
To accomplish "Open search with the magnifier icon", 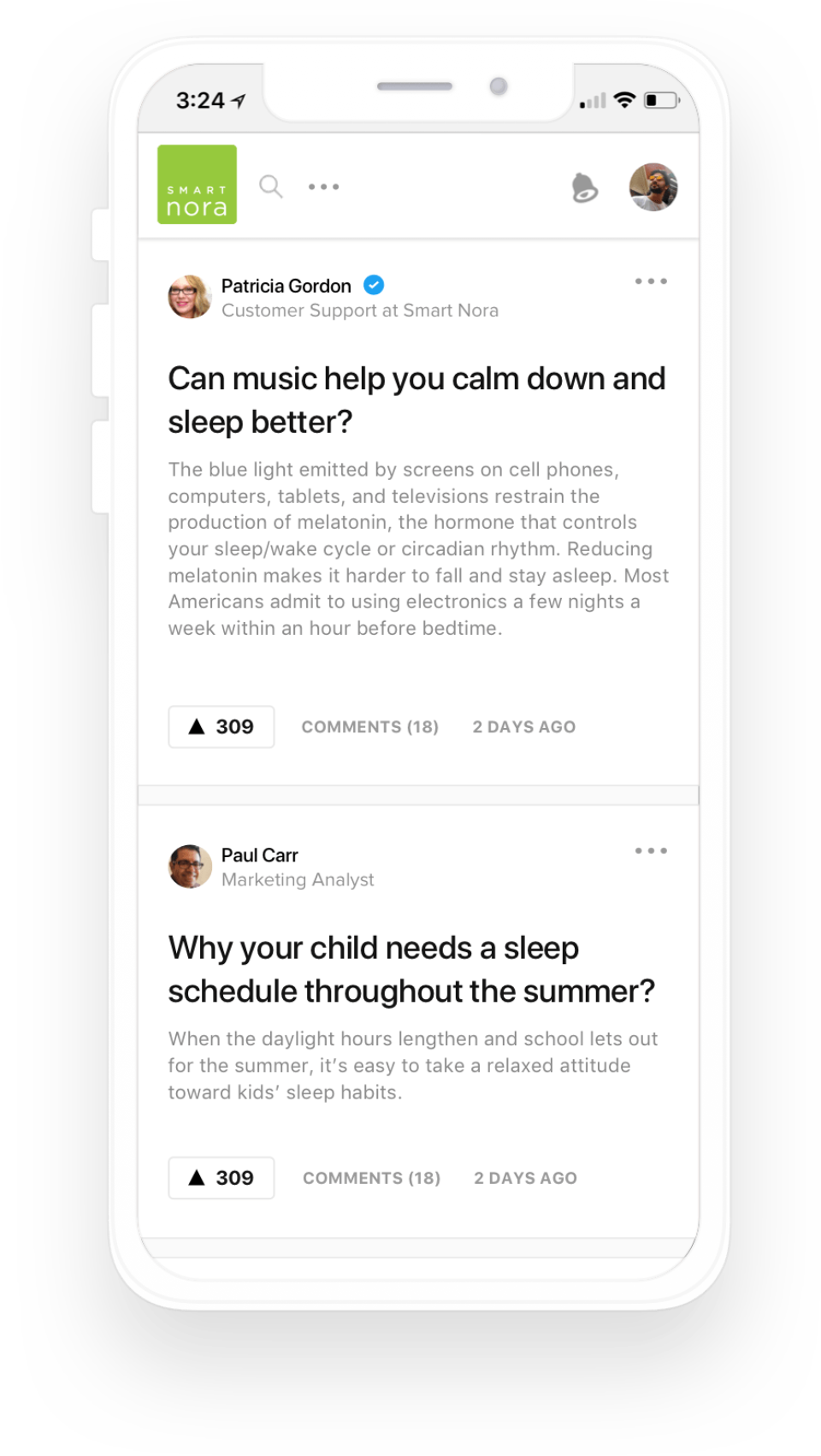I will (x=271, y=186).
